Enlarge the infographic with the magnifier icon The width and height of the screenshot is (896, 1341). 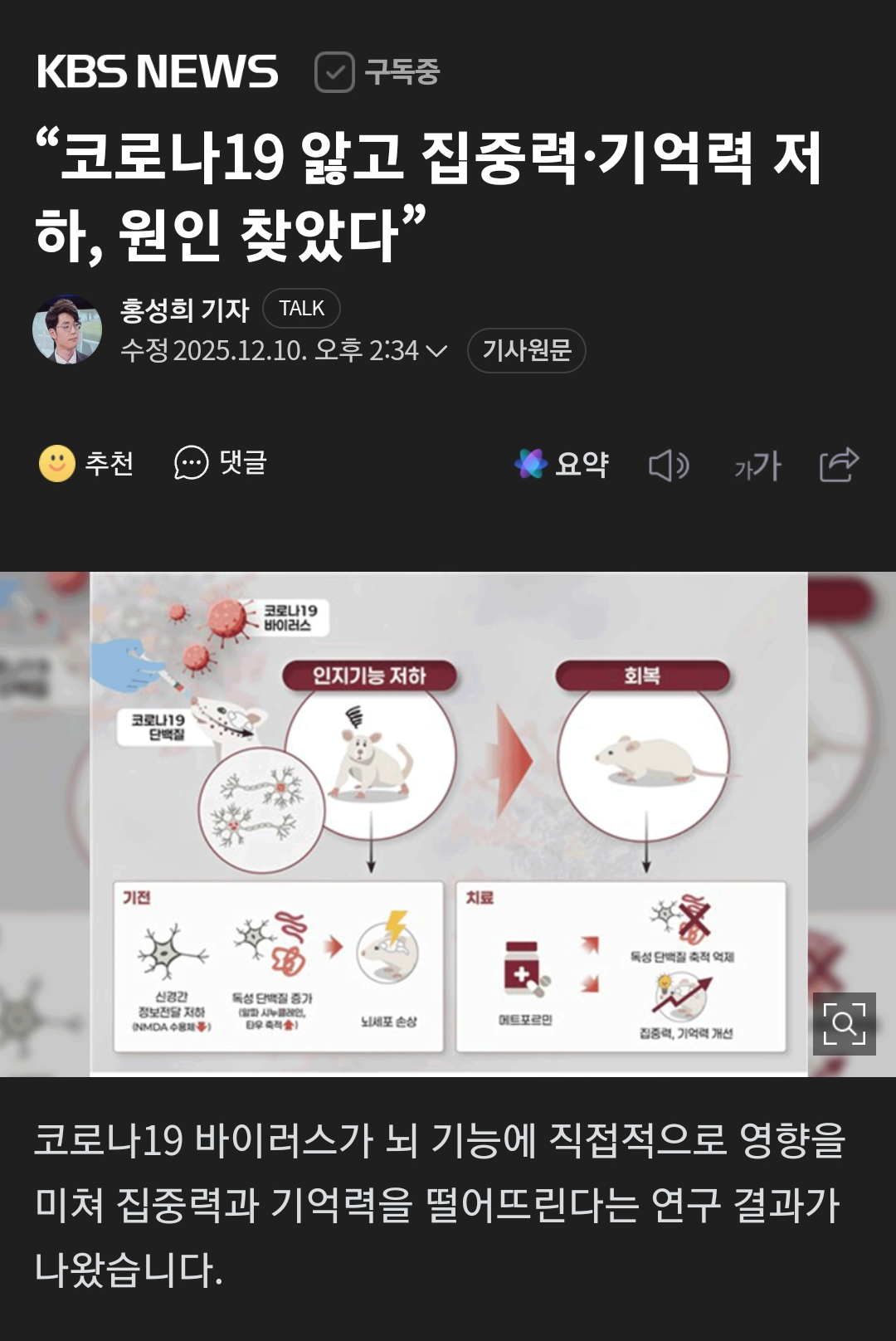coord(844,1023)
